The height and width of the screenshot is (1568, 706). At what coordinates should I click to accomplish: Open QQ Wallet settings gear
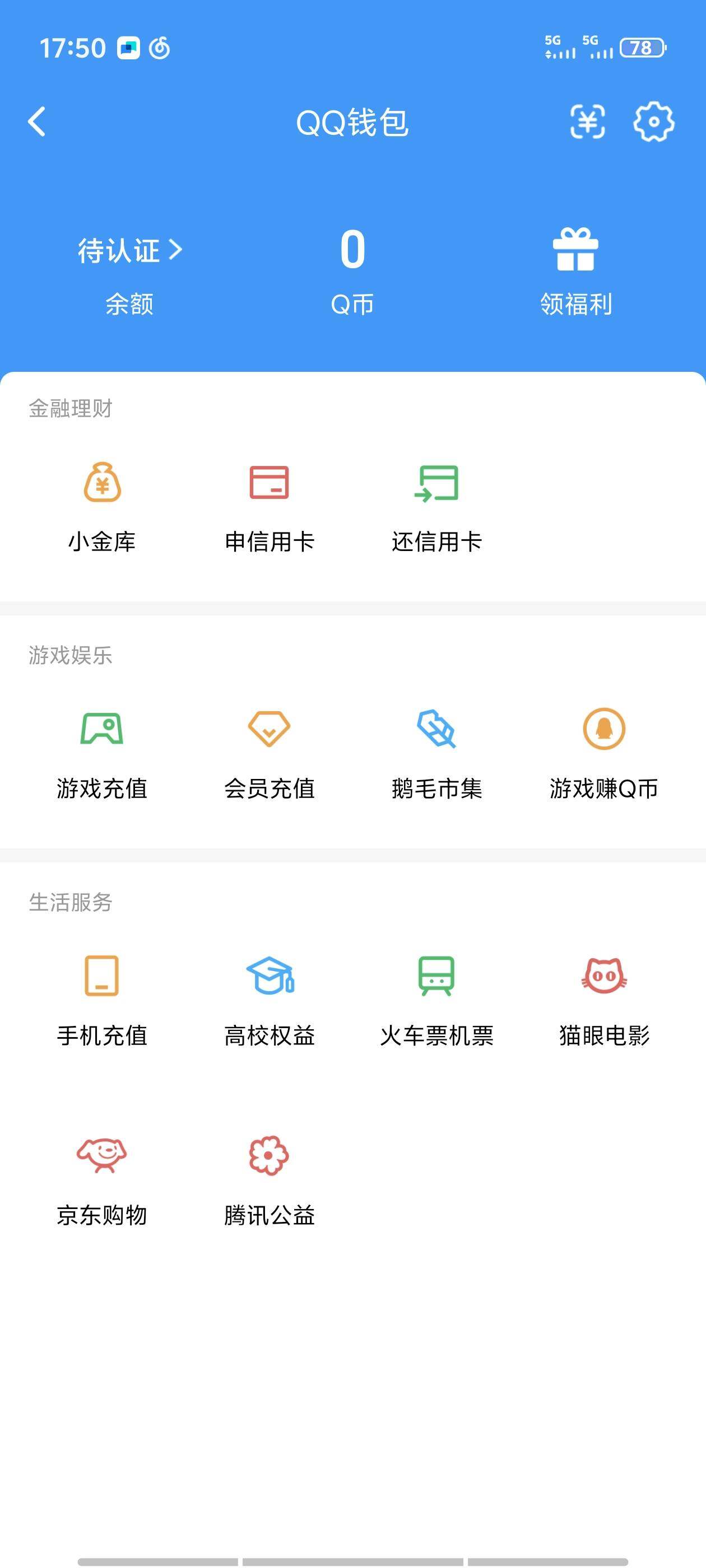pyautogui.click(x=653, y=121)
